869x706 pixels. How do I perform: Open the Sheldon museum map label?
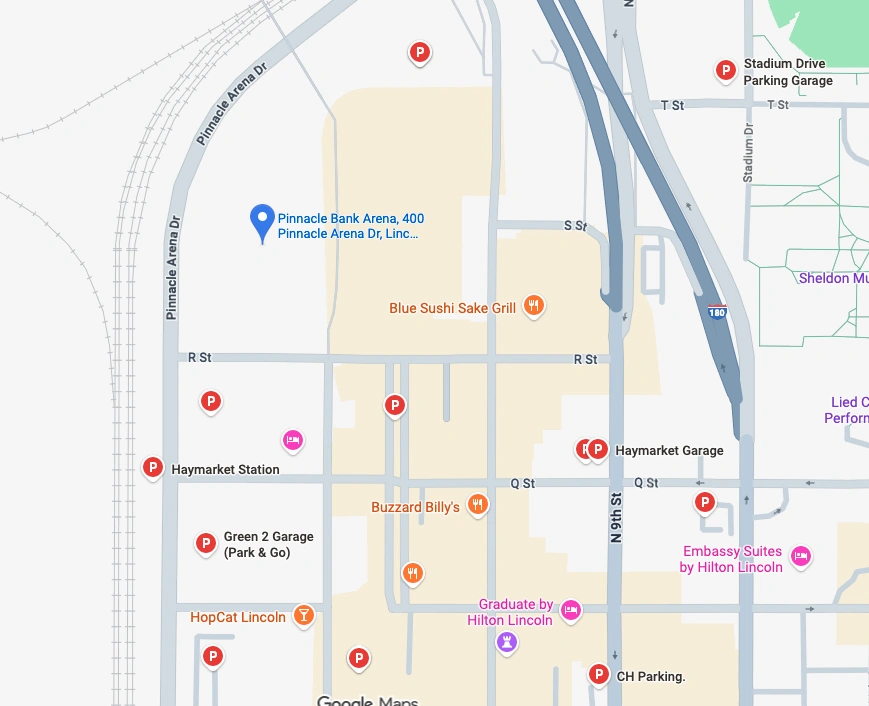coord(832,278)
